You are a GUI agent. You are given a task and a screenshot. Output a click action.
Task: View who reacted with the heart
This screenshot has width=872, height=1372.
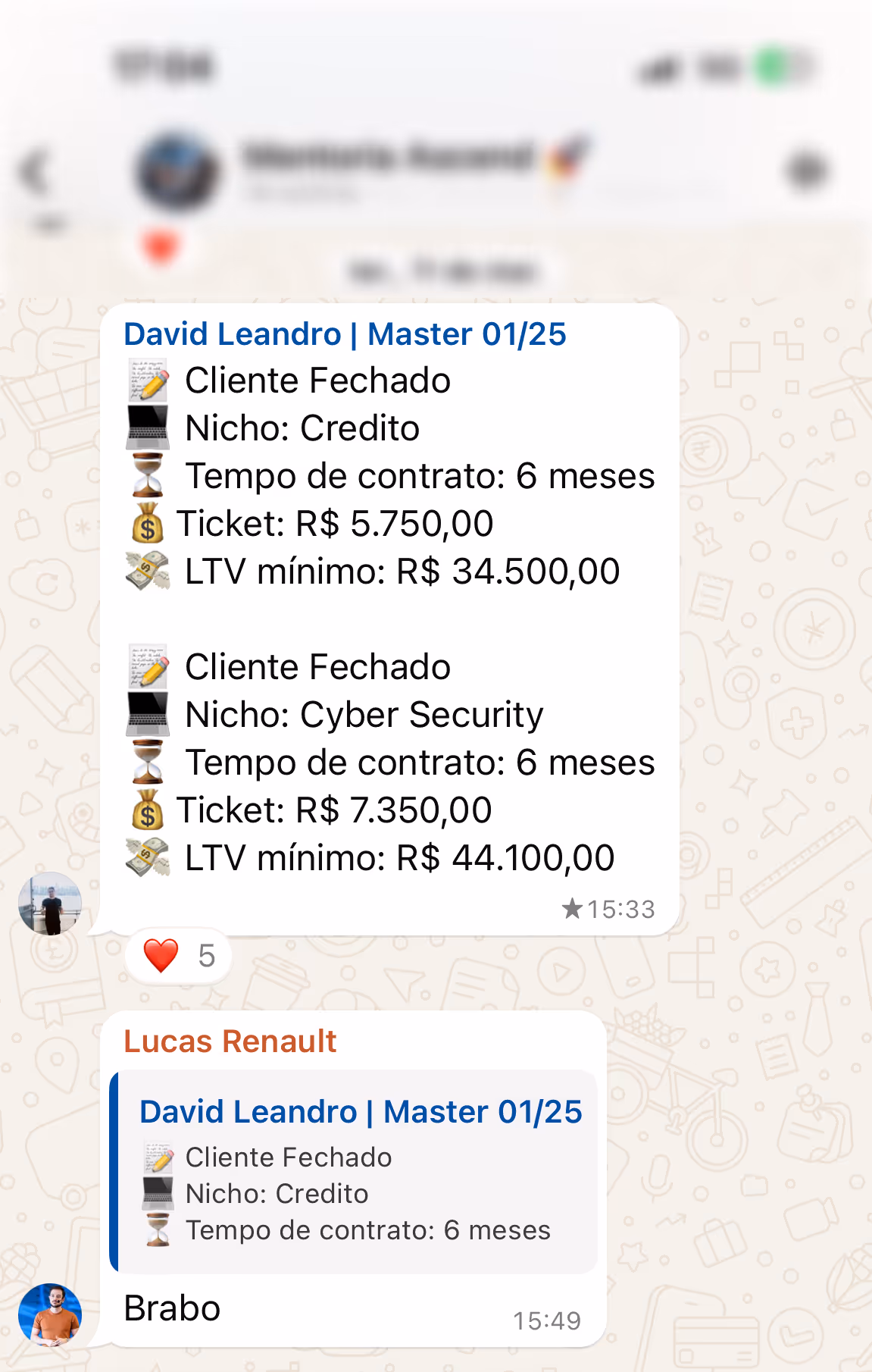179,956
